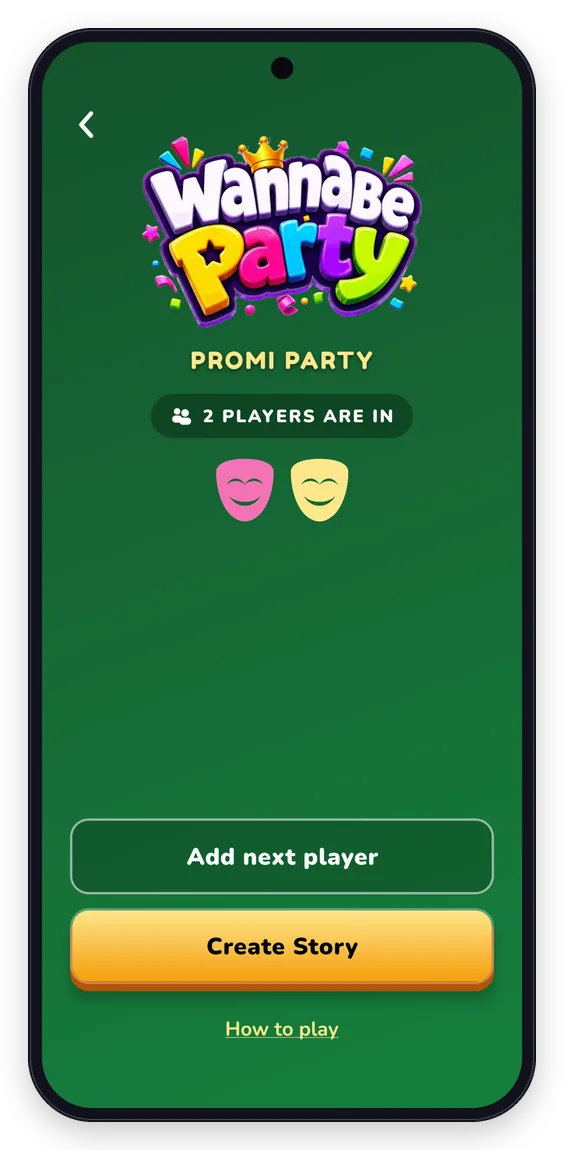Start the game with Create Story
The width and height of the screenshot is (564, 1150).
click(282, 948)
